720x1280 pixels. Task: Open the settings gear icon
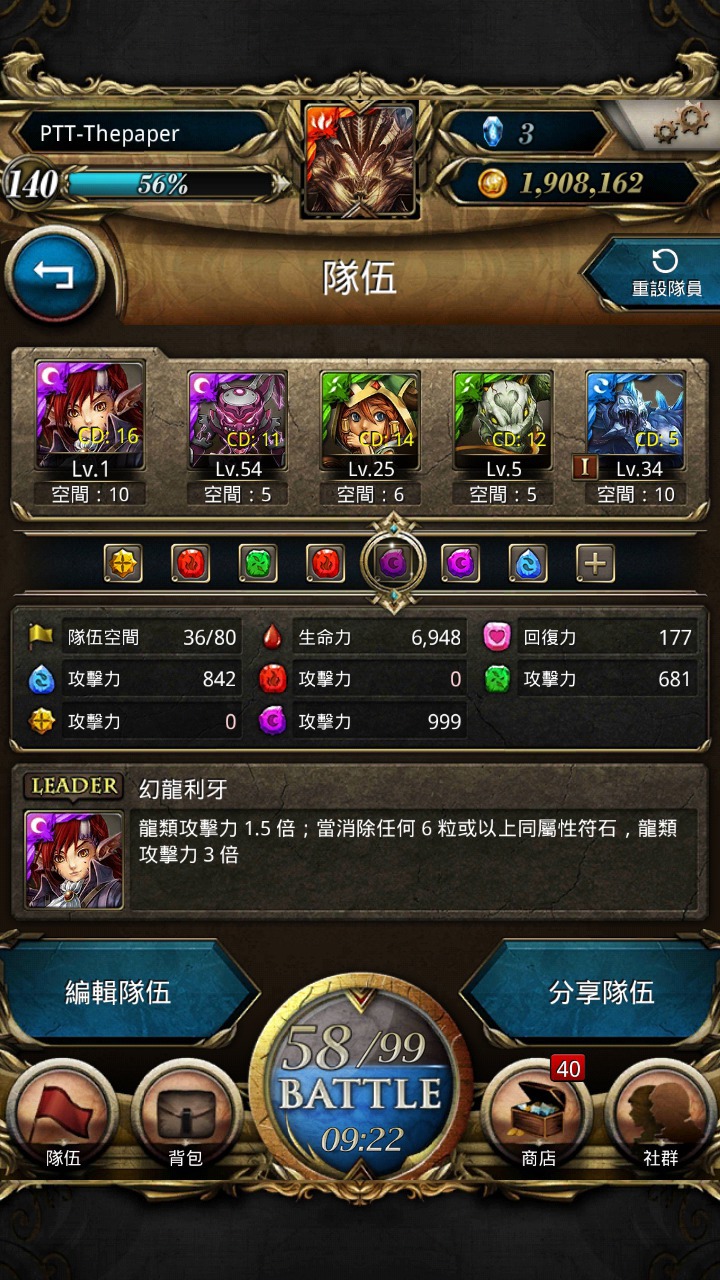680,125
